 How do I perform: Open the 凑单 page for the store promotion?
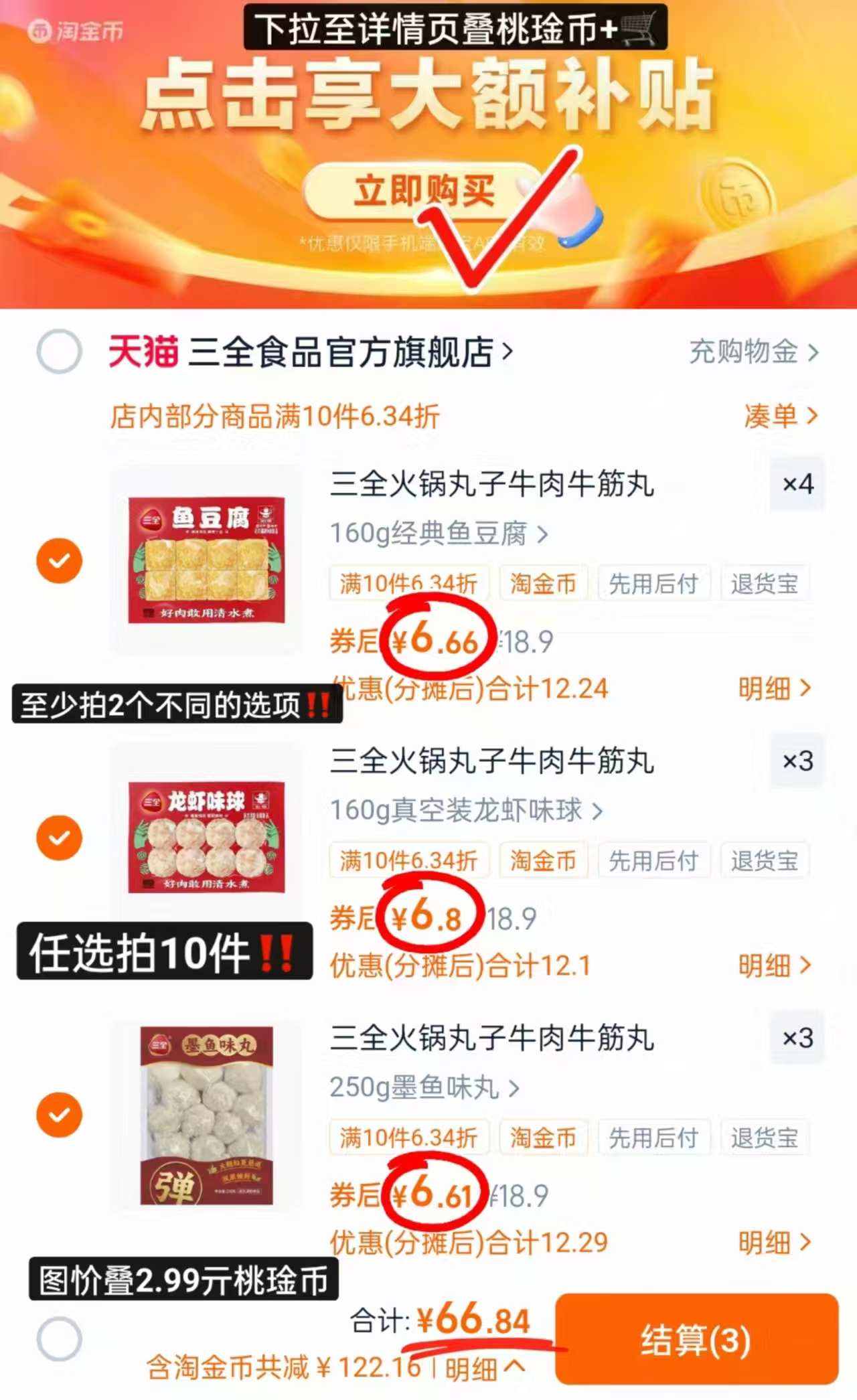(x=779, y=416)
